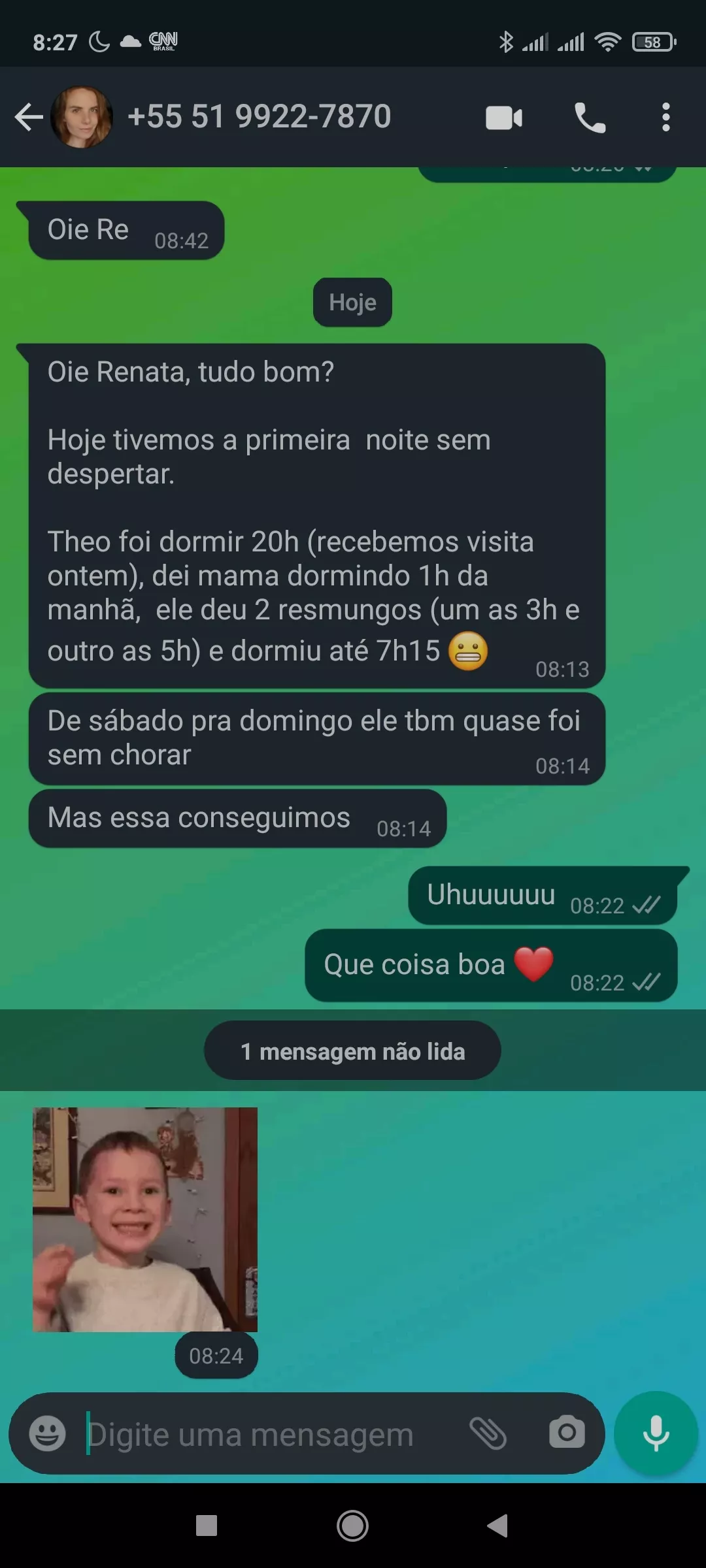Screen dimensions: 706x1568
Task: Focus the "Digite uma mensagem" field
Action: (x=261, y=1435)
